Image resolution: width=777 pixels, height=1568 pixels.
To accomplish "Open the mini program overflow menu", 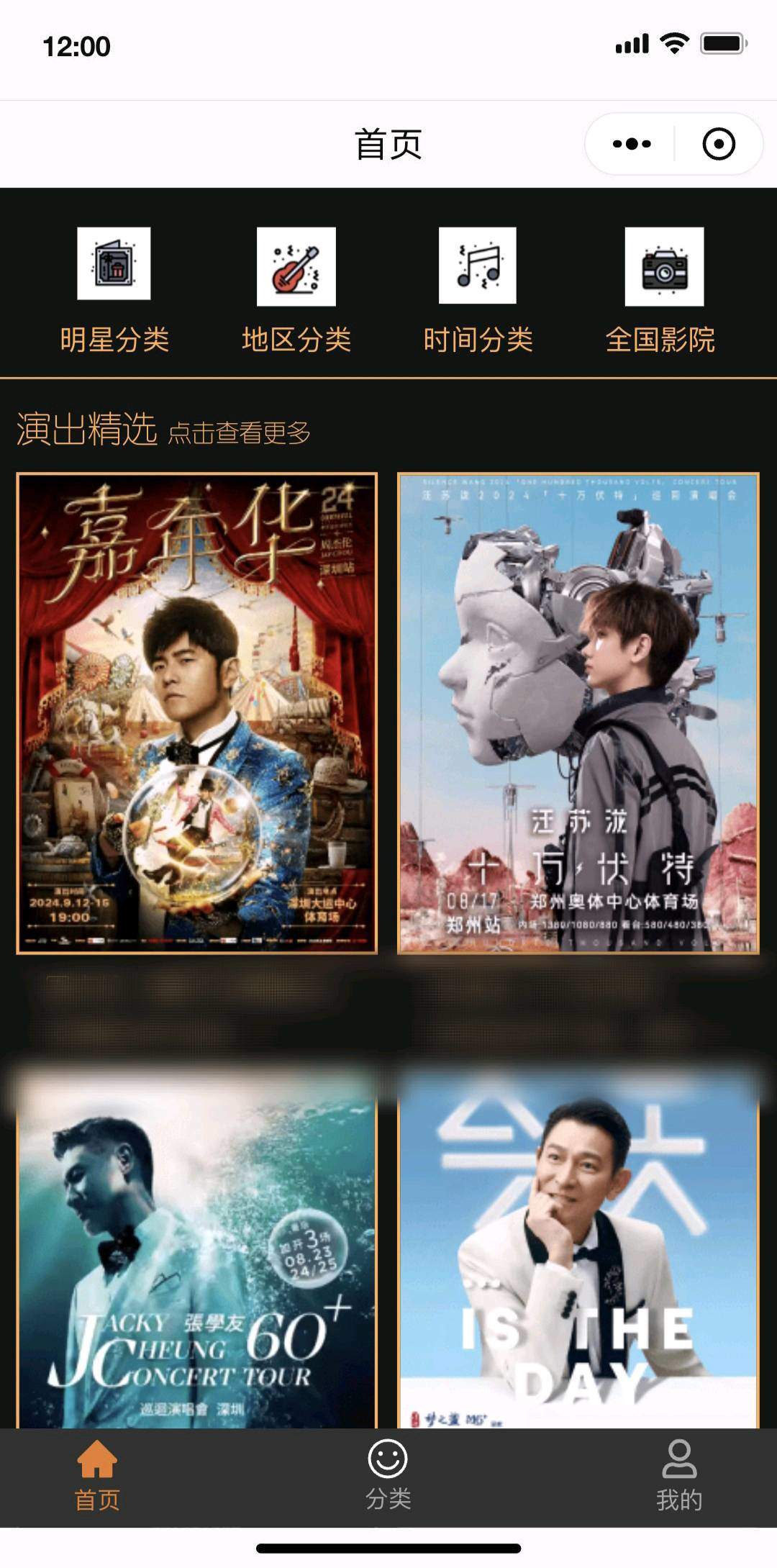I will point(632,144).
